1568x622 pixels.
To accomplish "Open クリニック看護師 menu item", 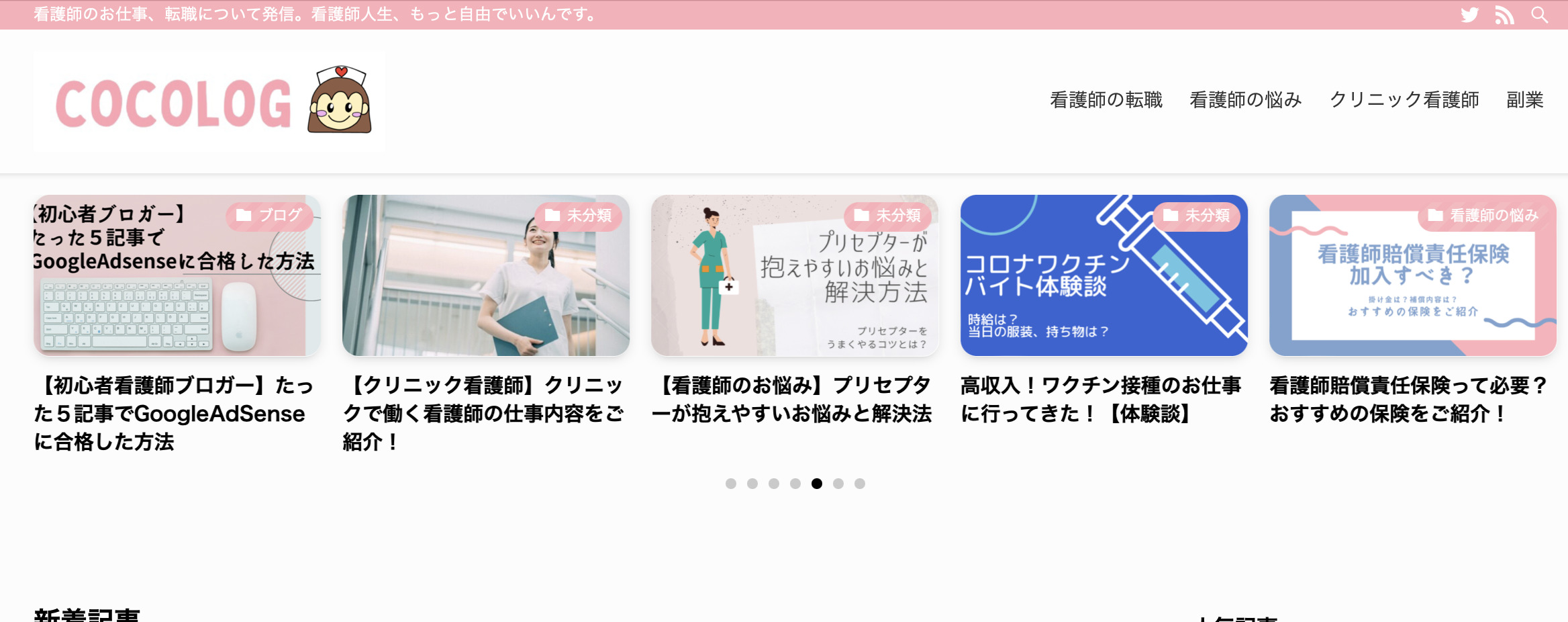I will tap(1404, 100).
